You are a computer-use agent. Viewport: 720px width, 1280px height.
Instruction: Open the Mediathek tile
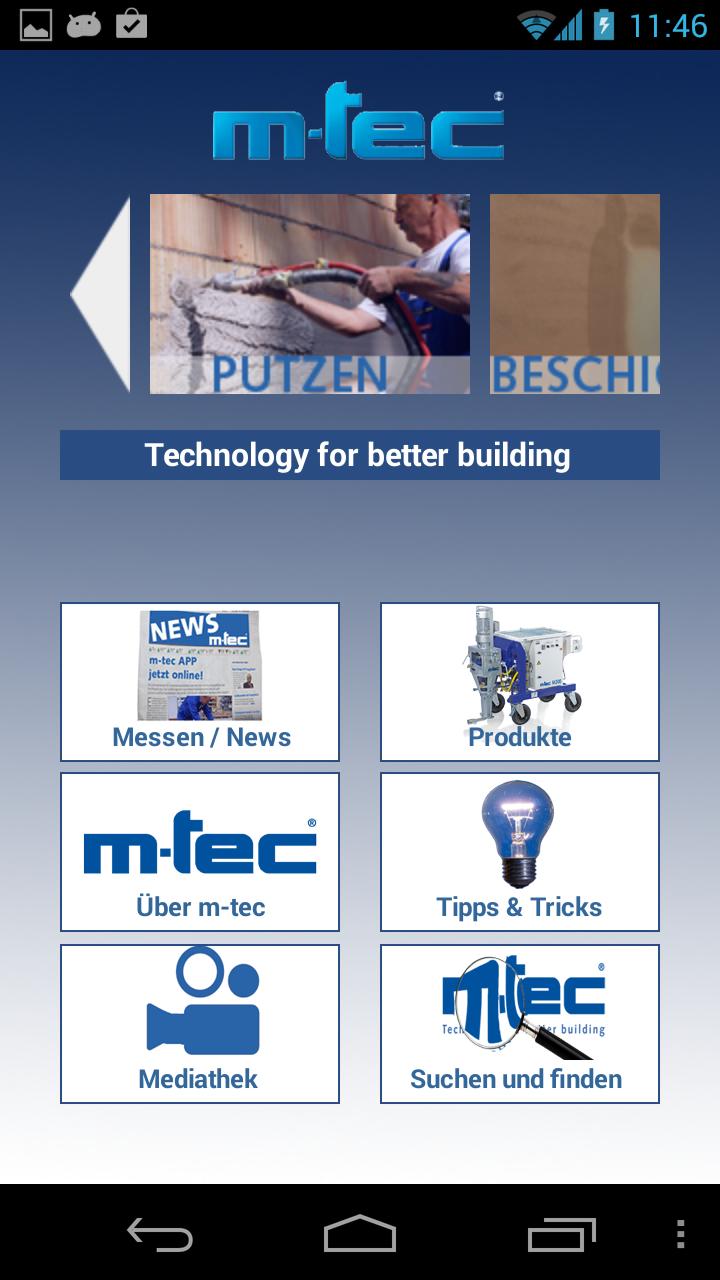pyautogui.click(x=200, y=1024)
